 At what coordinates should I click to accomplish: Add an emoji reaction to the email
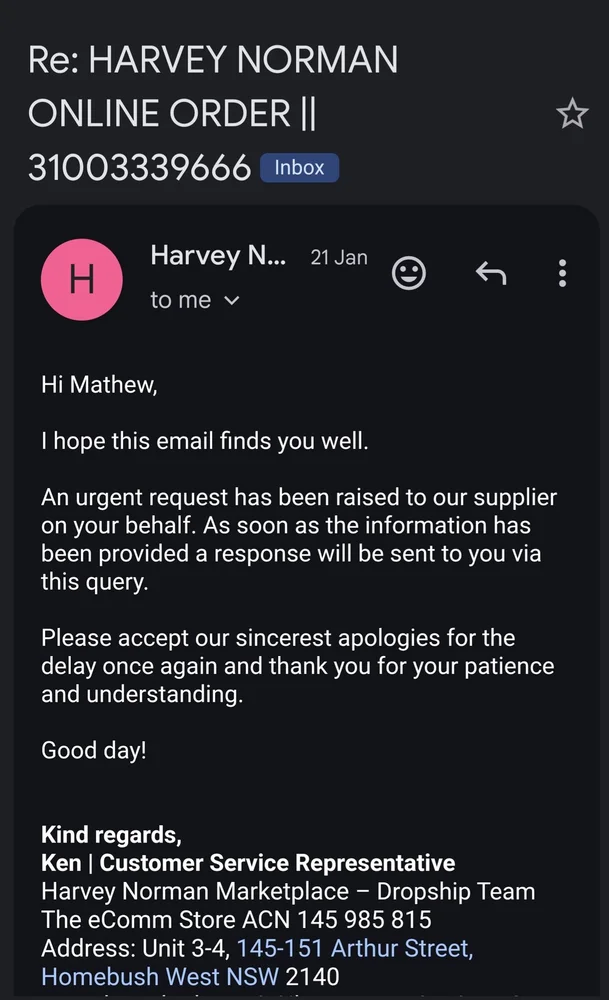[x=408, y=273]
